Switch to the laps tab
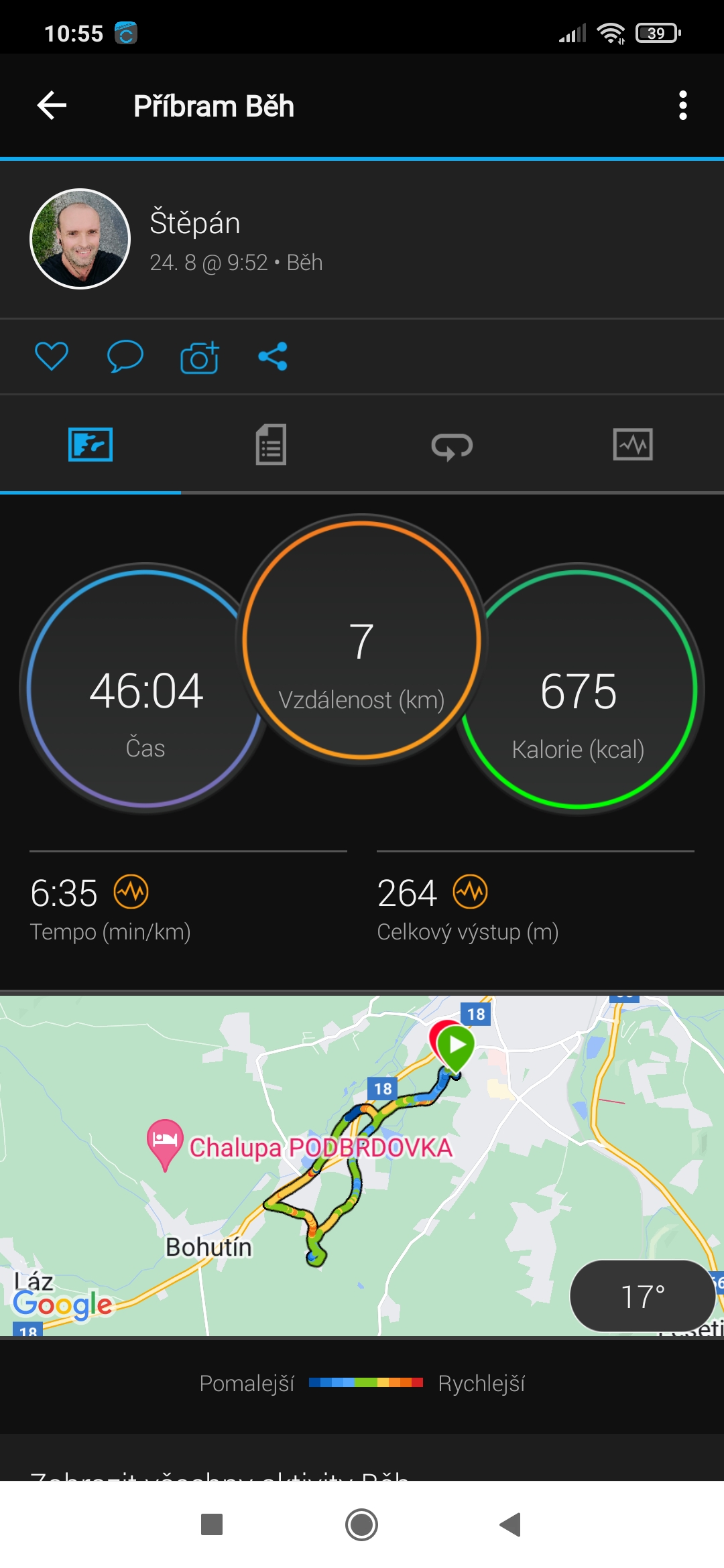The width and height of the screenshot is (724, 1568). 452,446
